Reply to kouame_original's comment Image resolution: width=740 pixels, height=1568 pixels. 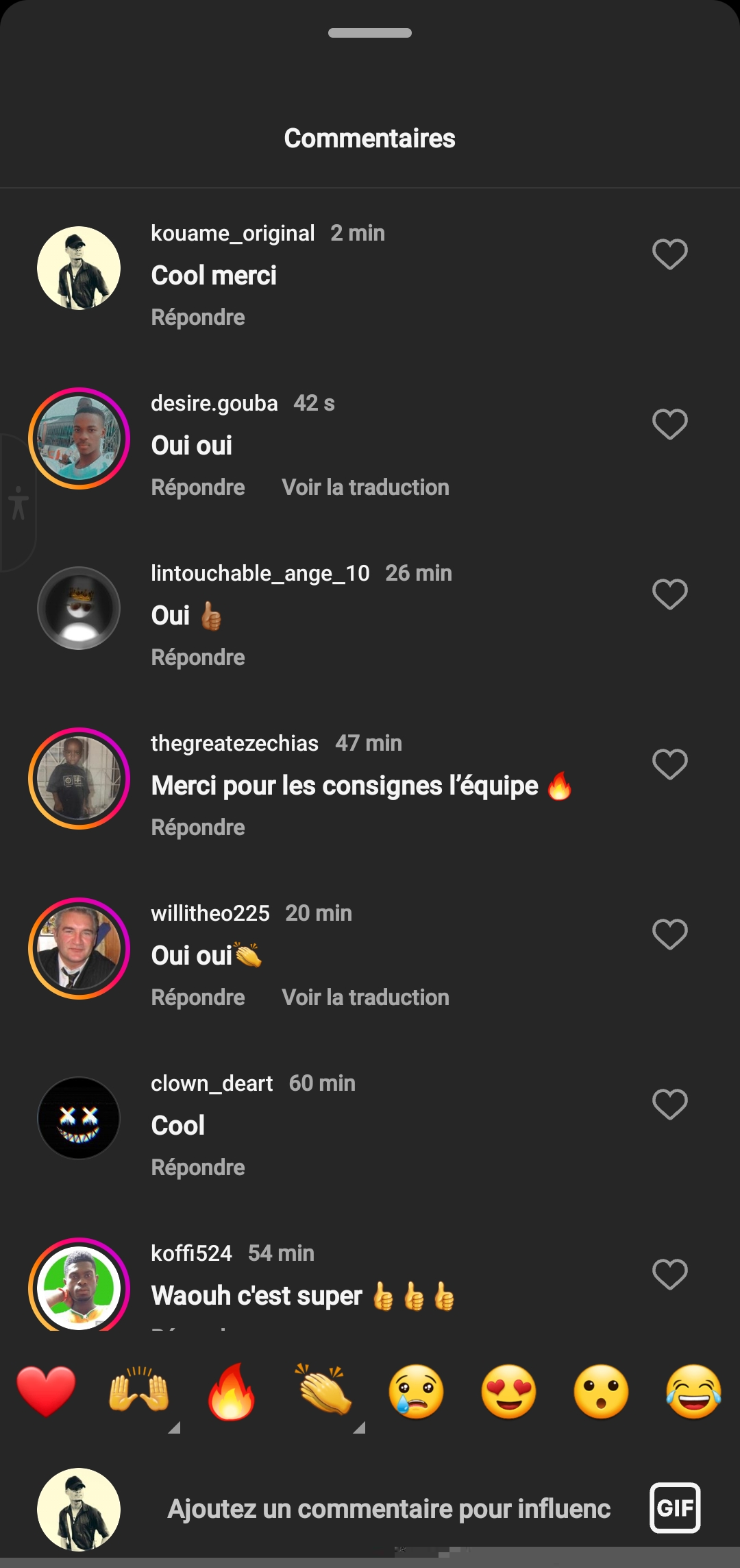click(198, 317)
